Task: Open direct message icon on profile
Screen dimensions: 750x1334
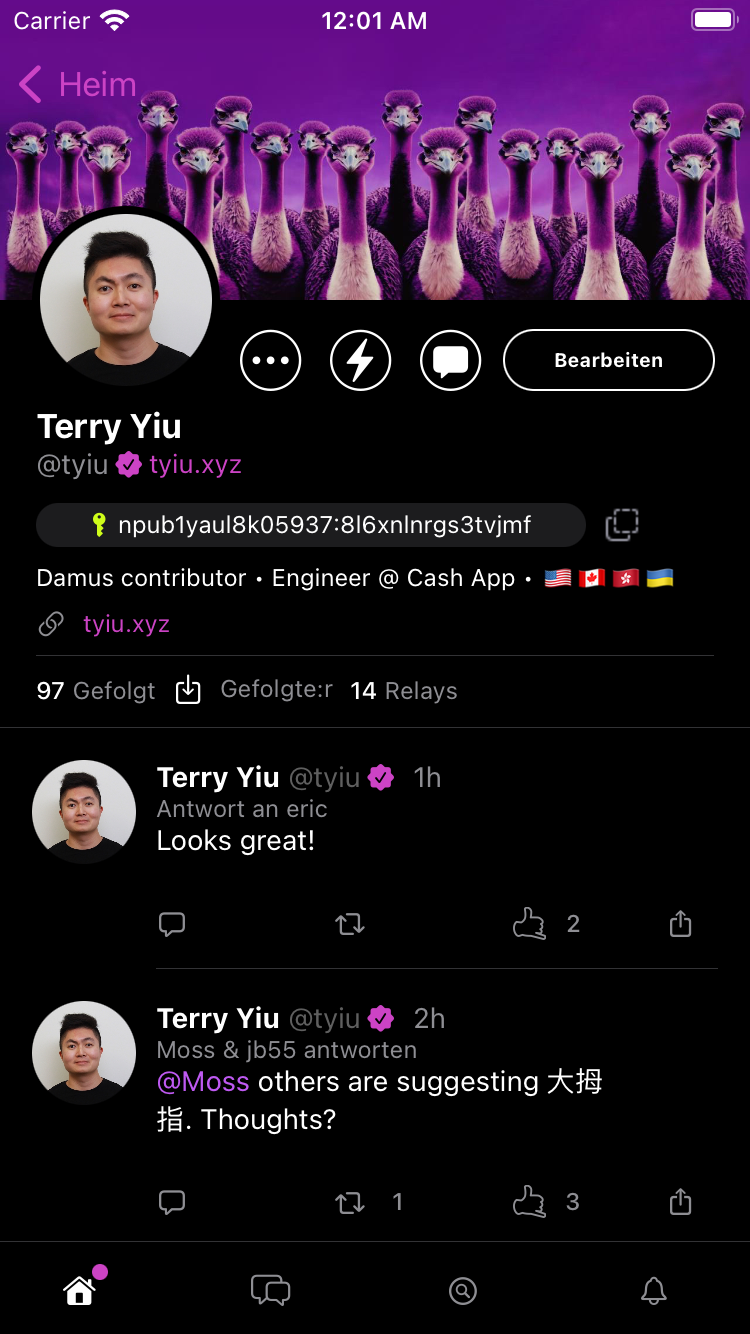Action: coord(450,360)
